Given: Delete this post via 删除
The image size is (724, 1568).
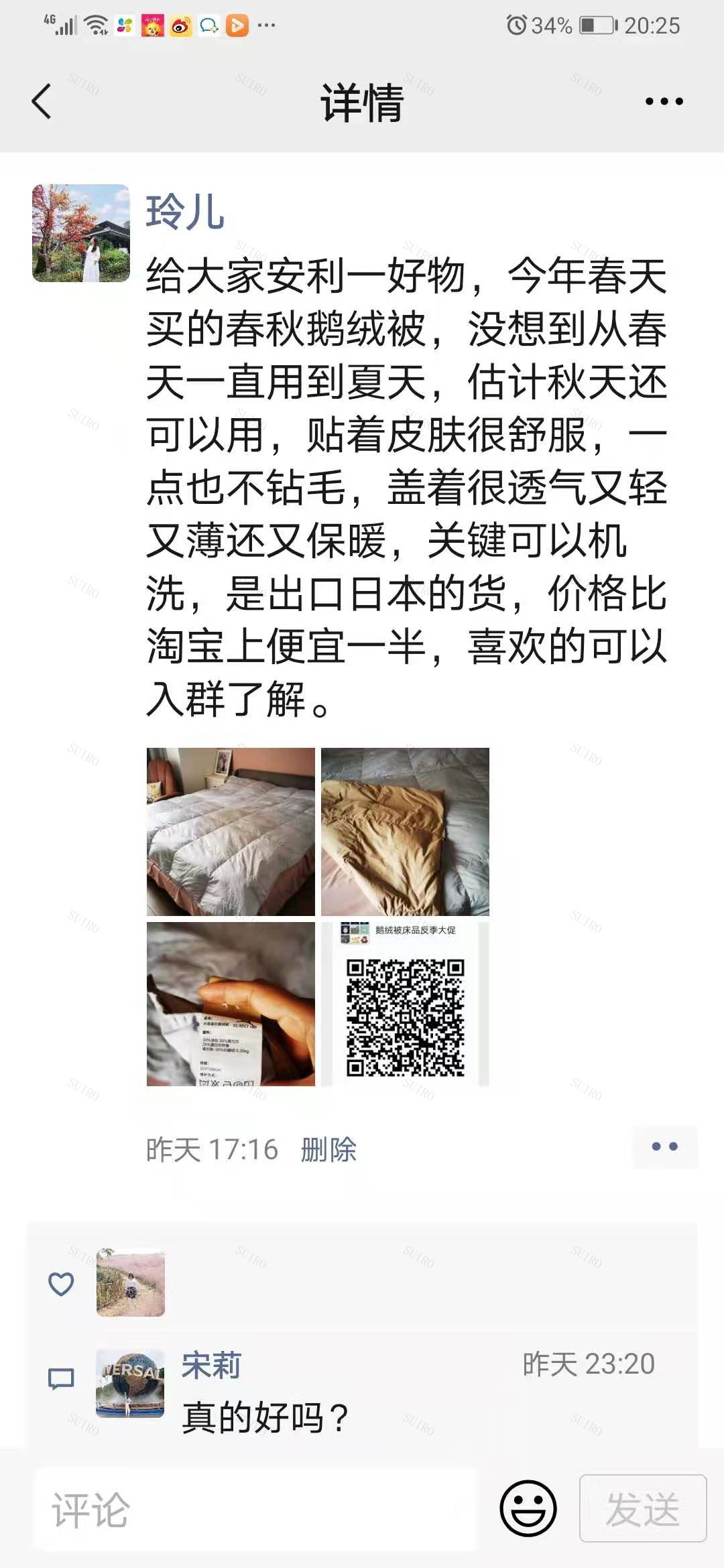Looking at the screenshot, I should point(328,1150).
